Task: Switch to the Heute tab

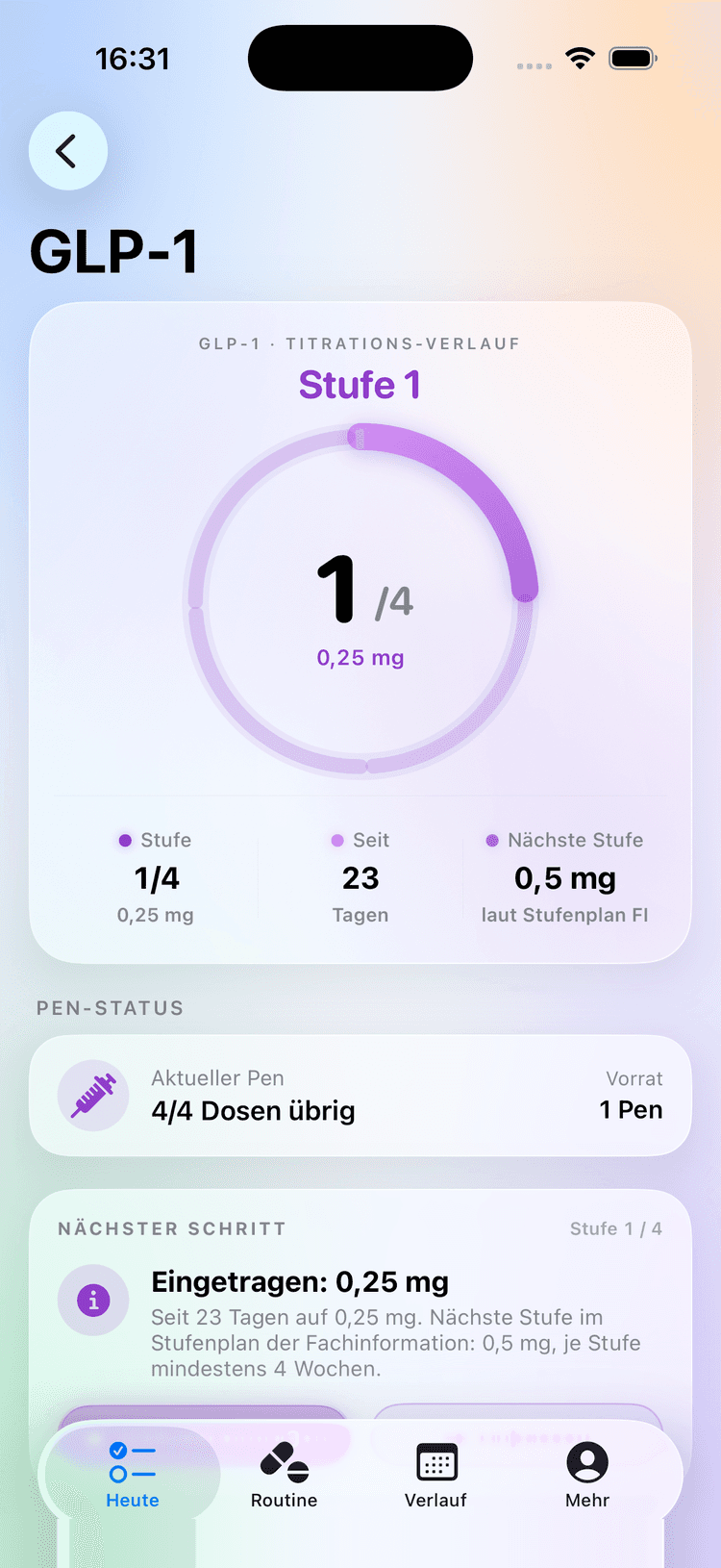Action: 133,1475
